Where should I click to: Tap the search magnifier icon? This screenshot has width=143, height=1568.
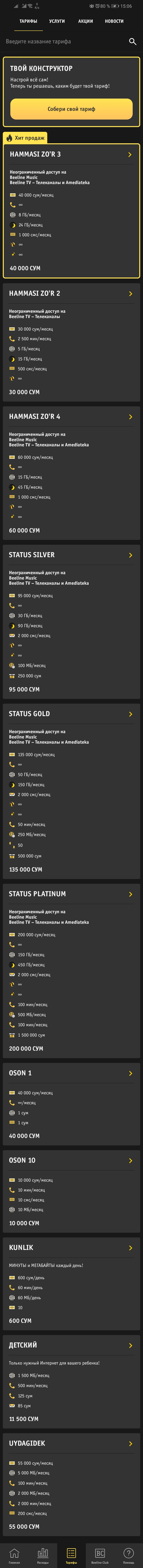(132, 41)
